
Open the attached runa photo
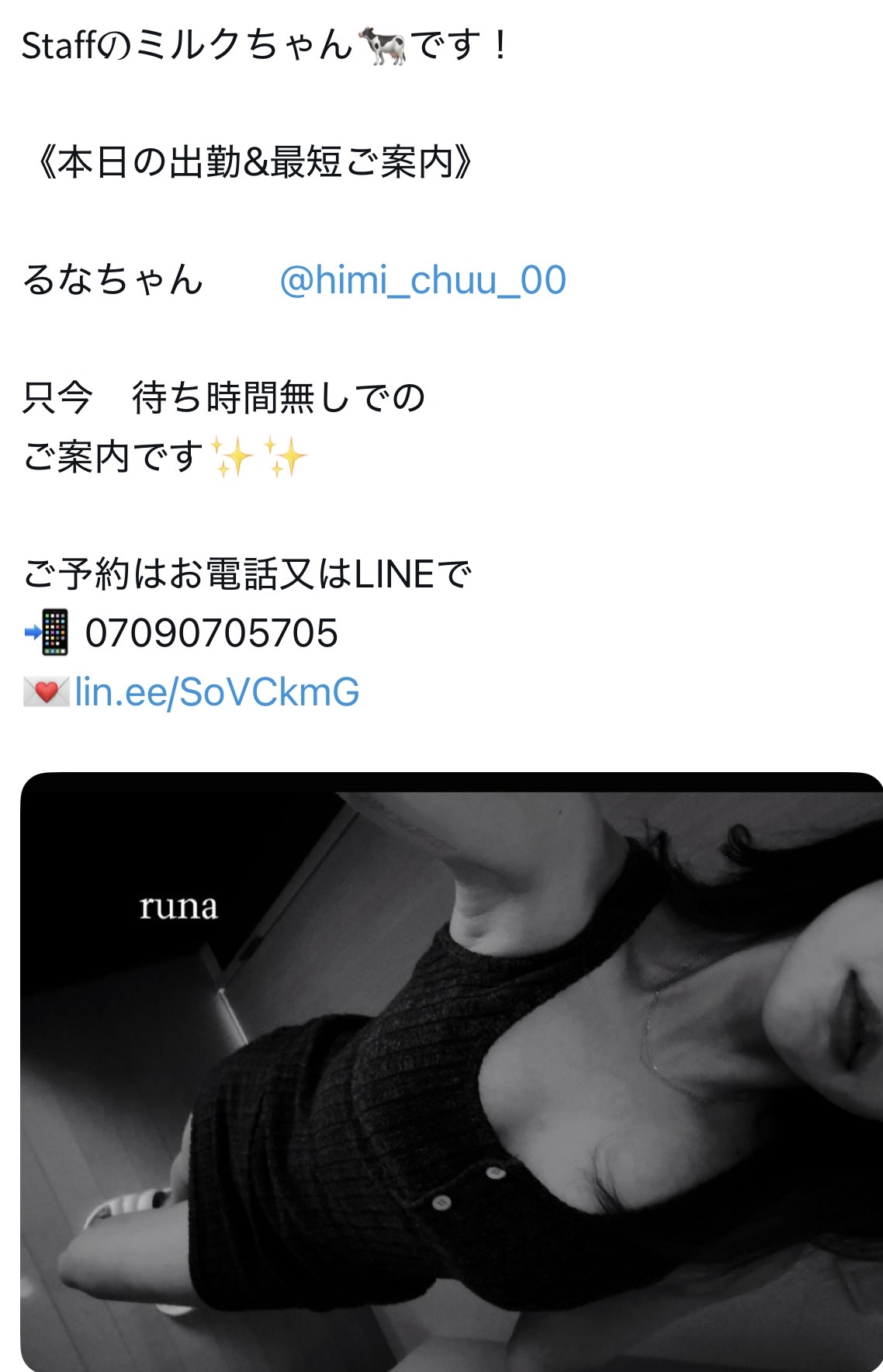pyautogui.click(x=450, y=1071)
